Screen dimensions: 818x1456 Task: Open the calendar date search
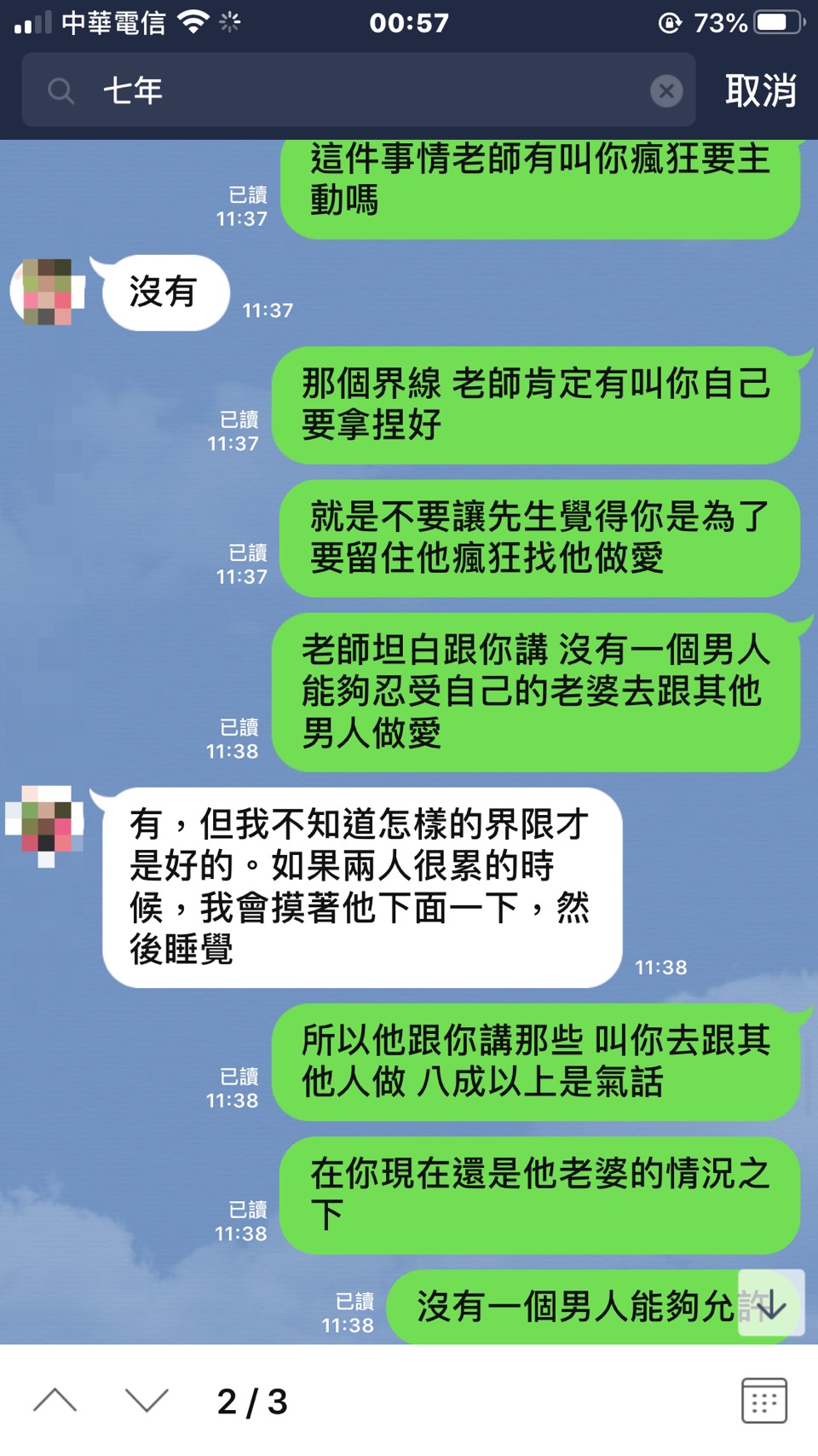pyautogui.click(x=763, y=1401)
